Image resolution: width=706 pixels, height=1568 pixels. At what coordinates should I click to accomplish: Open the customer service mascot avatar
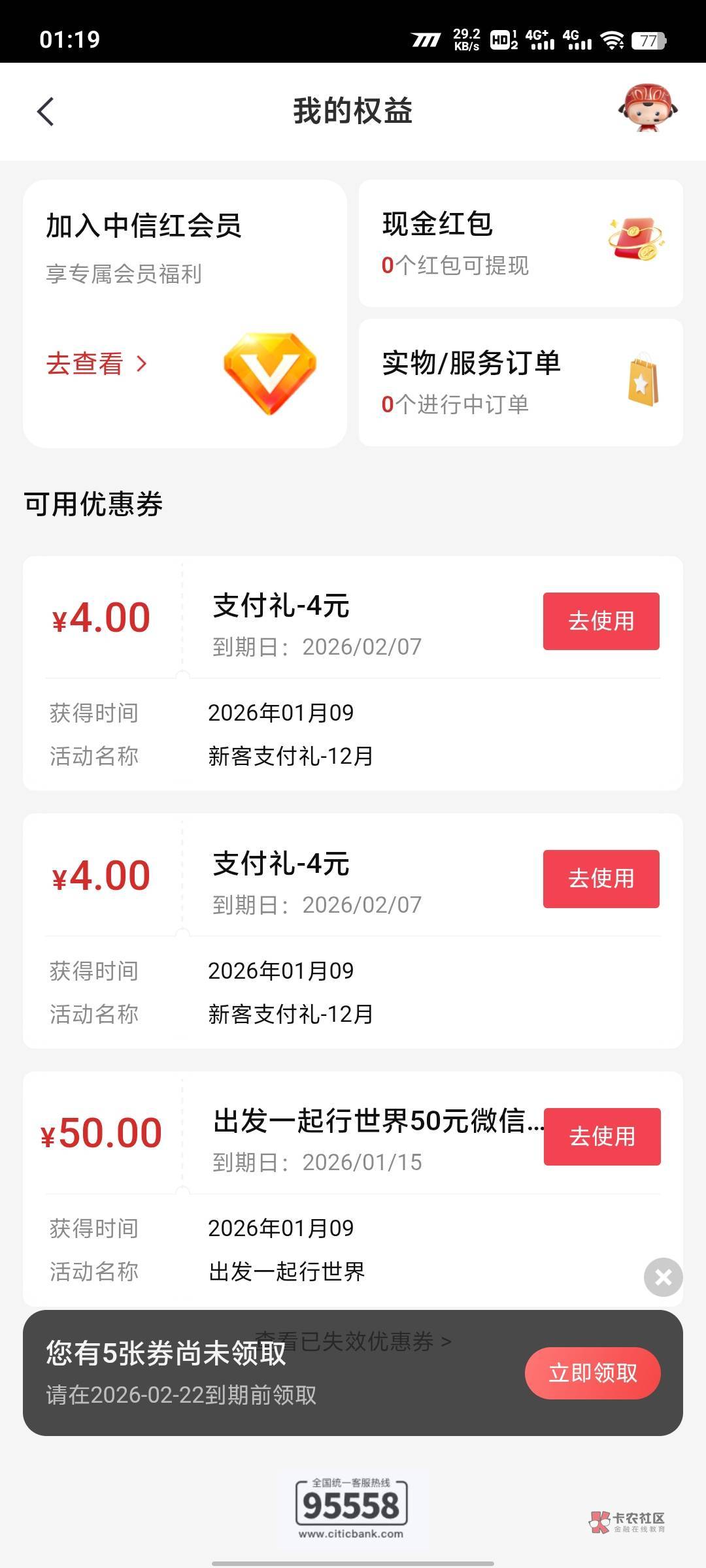(x=647, y=108)
